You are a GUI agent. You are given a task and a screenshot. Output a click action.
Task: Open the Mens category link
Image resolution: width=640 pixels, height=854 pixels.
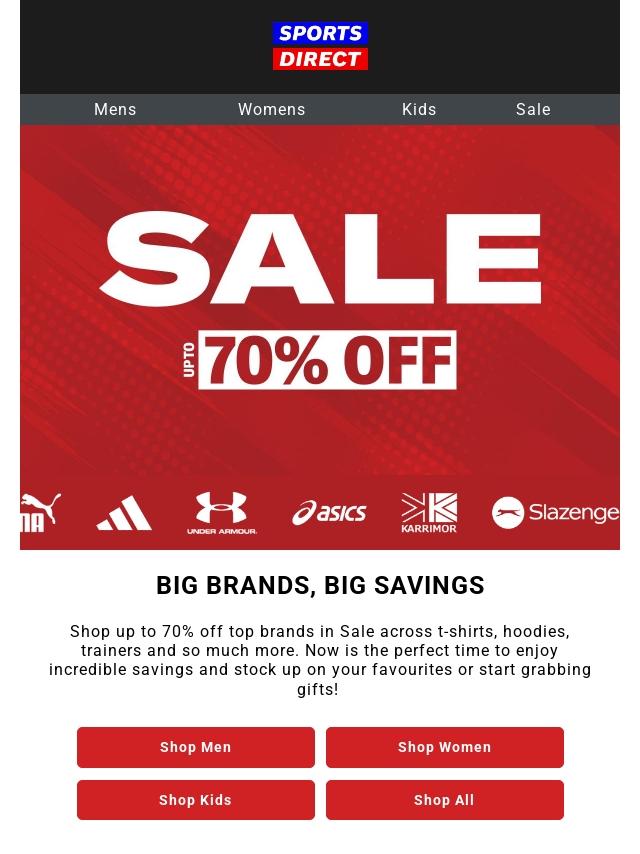pyautogui.click(x=115, y=110)
